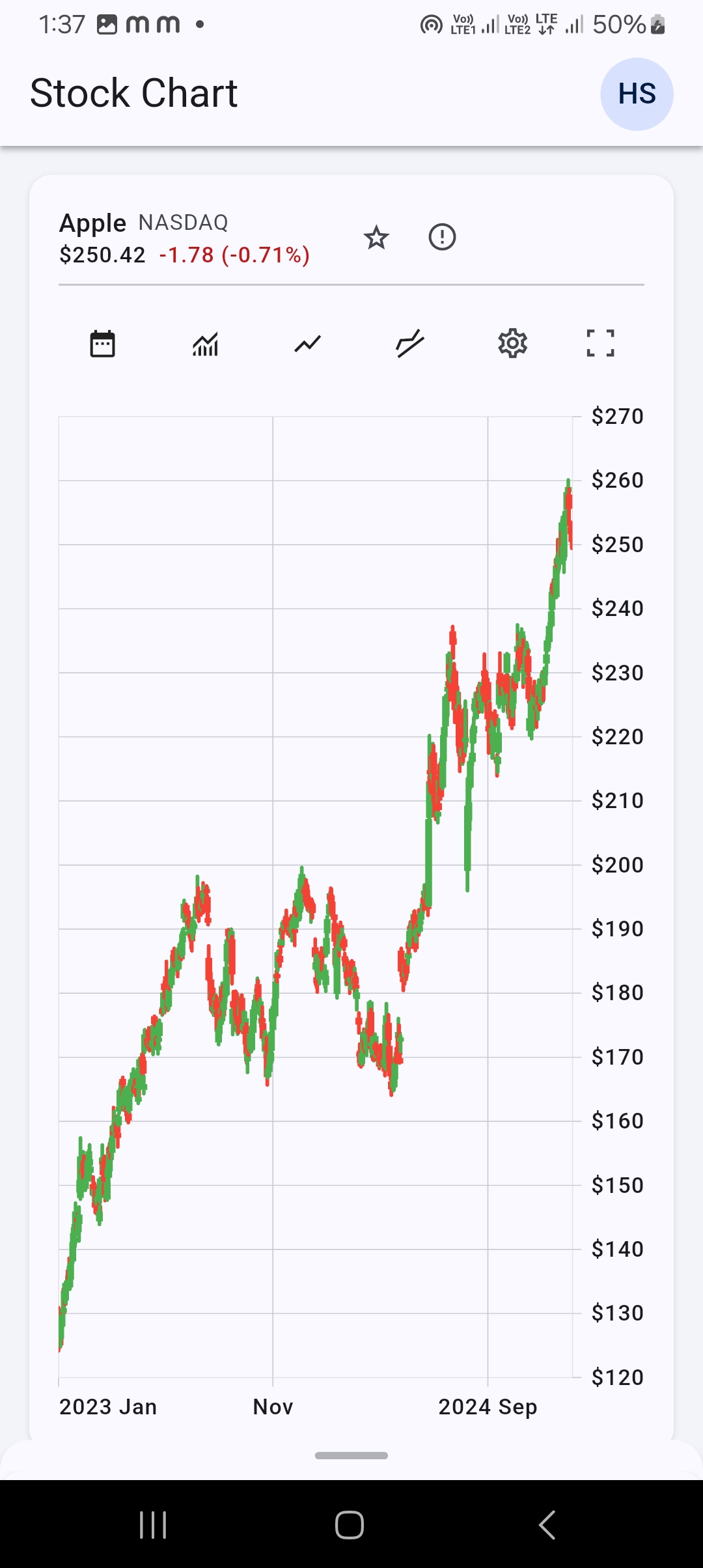Add Apple to favorites with the star
Viewport: 703px width, 1568px height.
point(376,238)
